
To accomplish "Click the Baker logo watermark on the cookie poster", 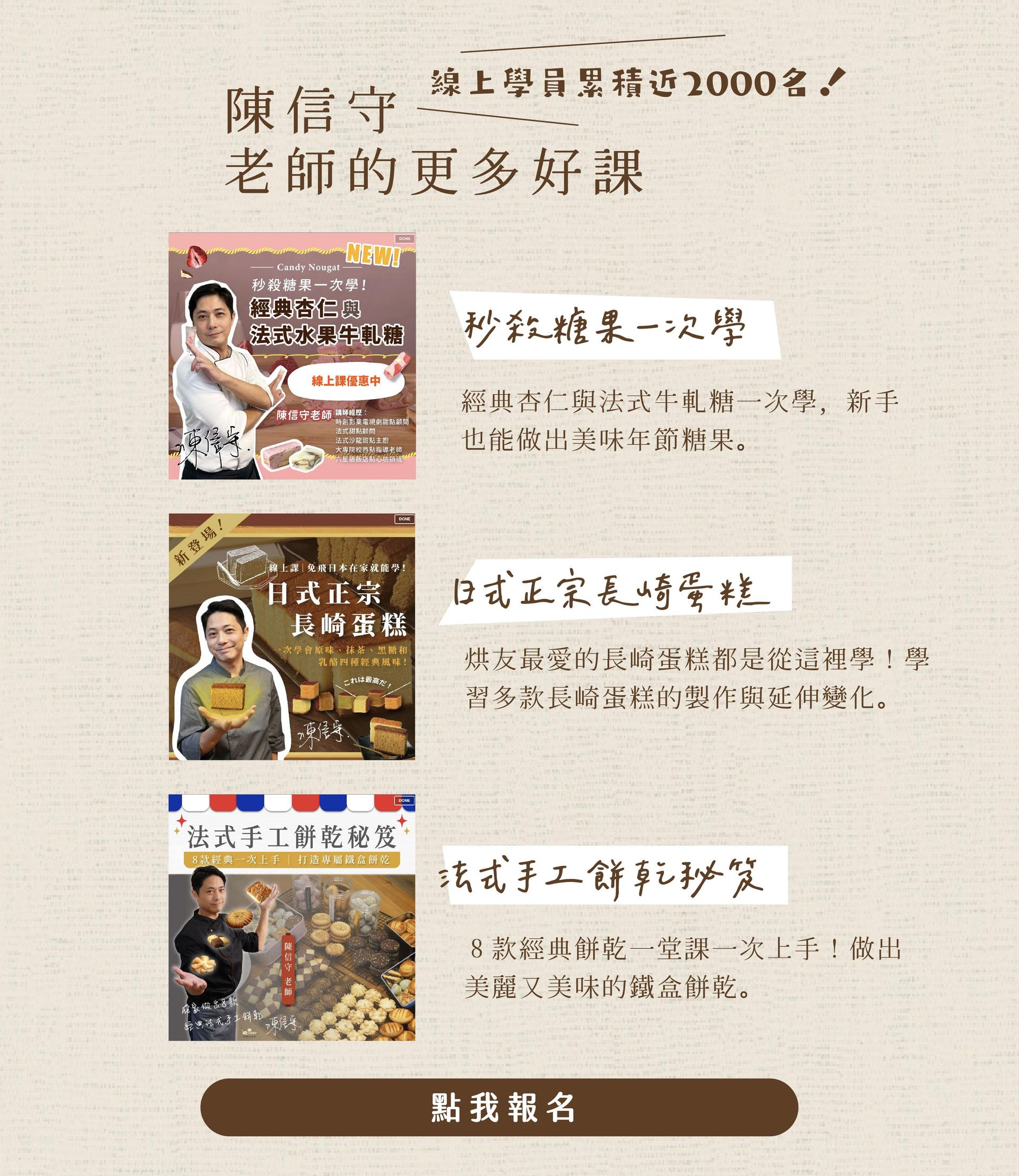I will click(x=251, y=1033).
